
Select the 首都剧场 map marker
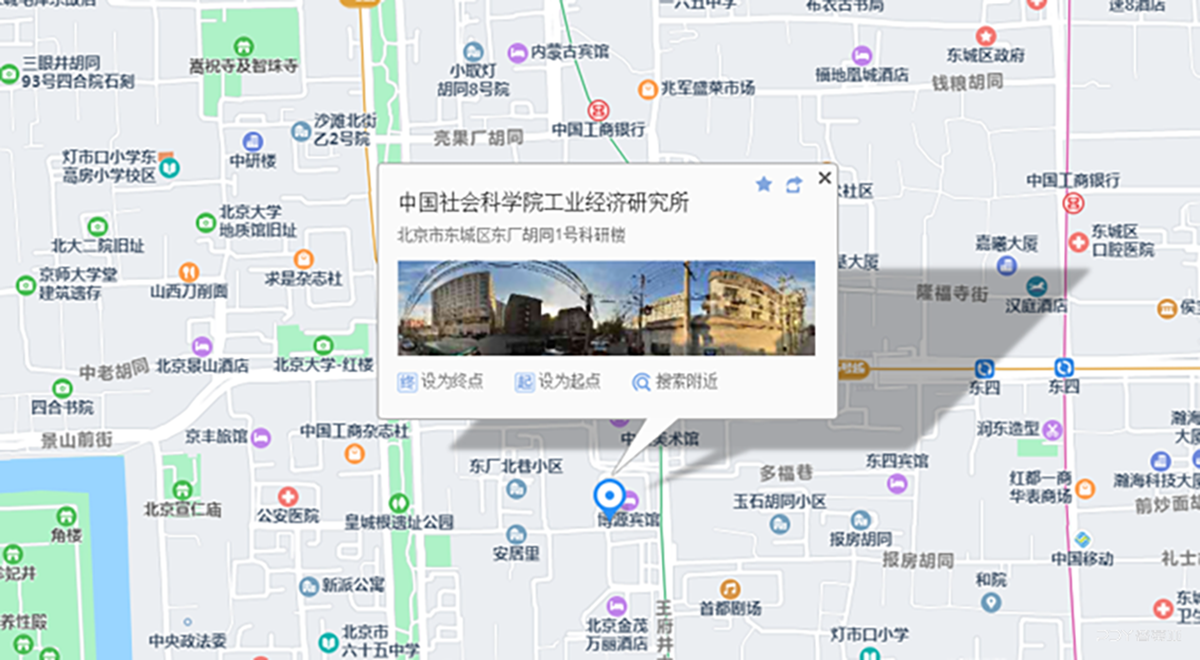pos(731,588)
